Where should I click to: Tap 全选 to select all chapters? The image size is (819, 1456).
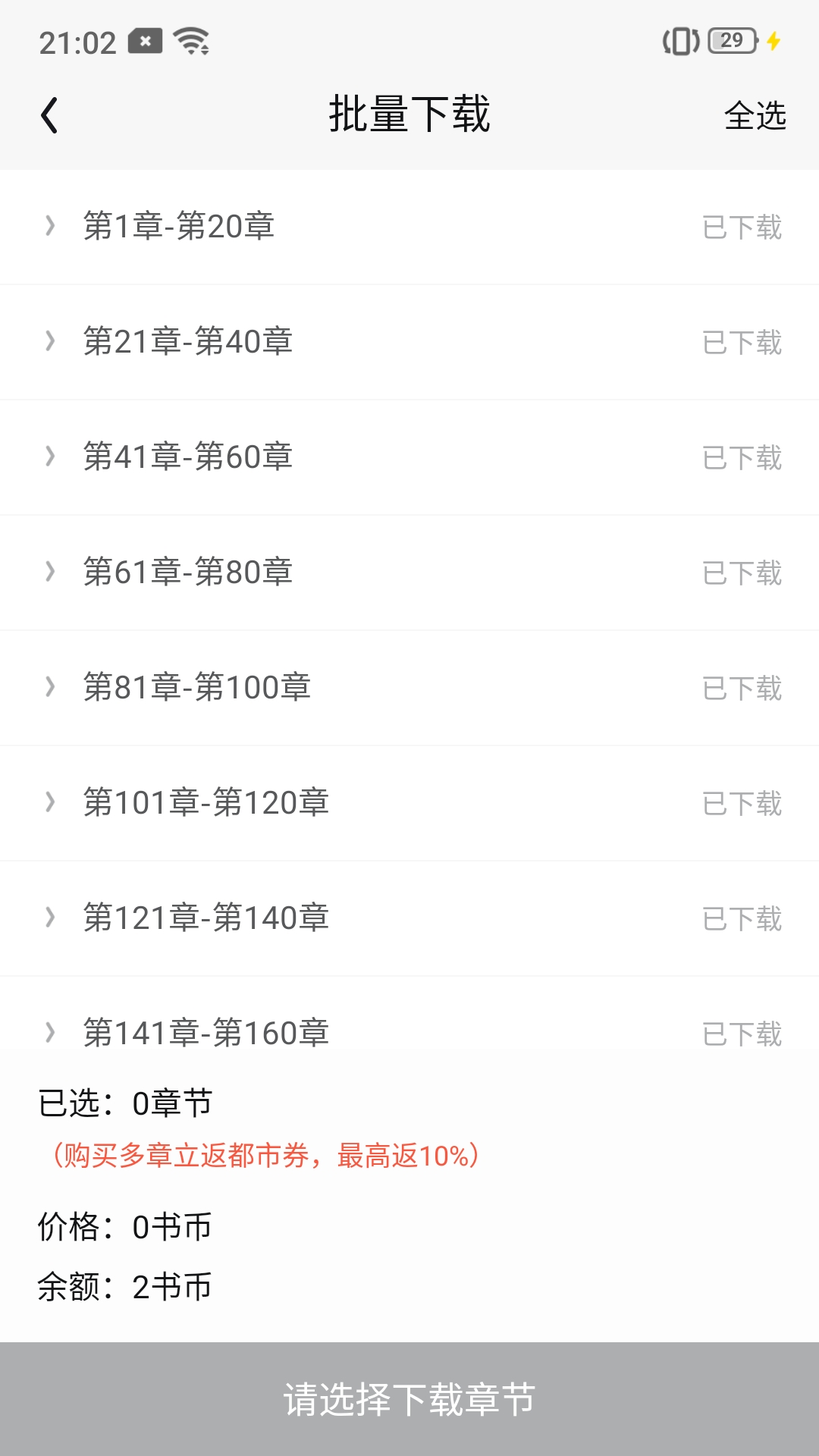755,115
